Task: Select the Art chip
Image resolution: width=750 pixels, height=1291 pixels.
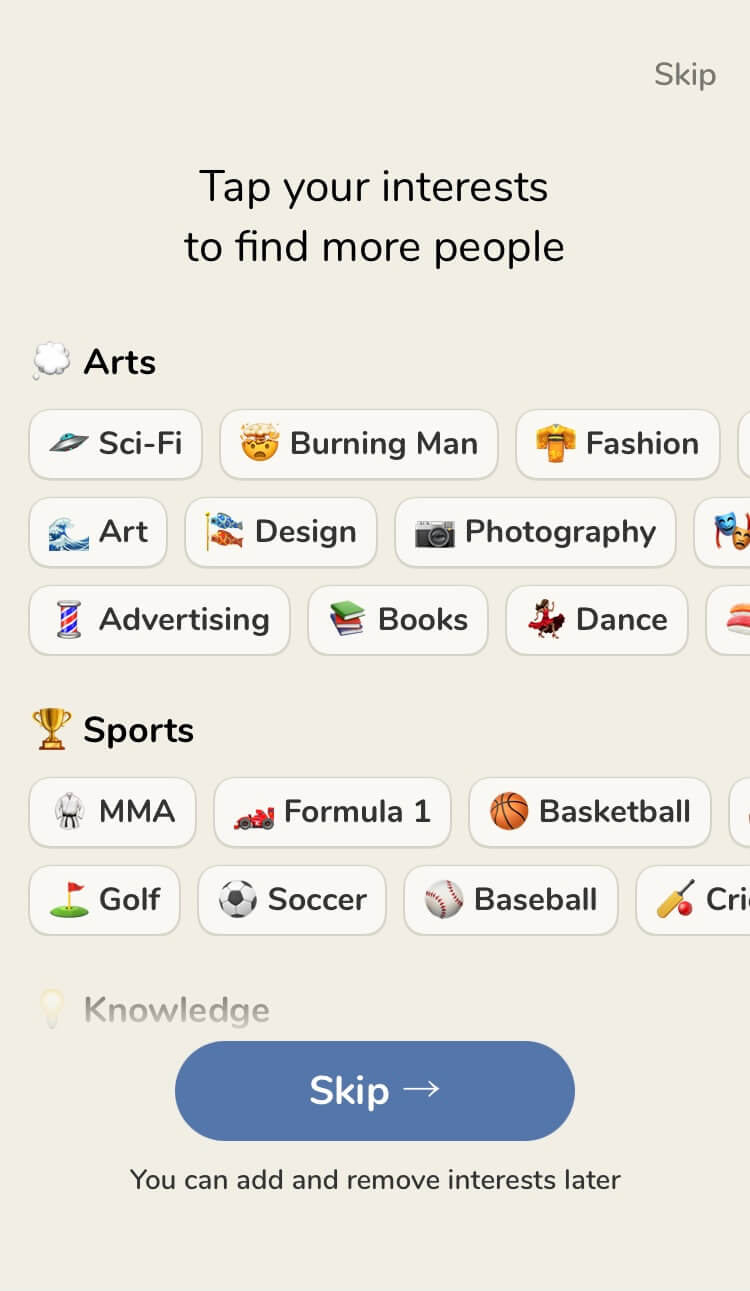Action: click(x=98, y=532)
